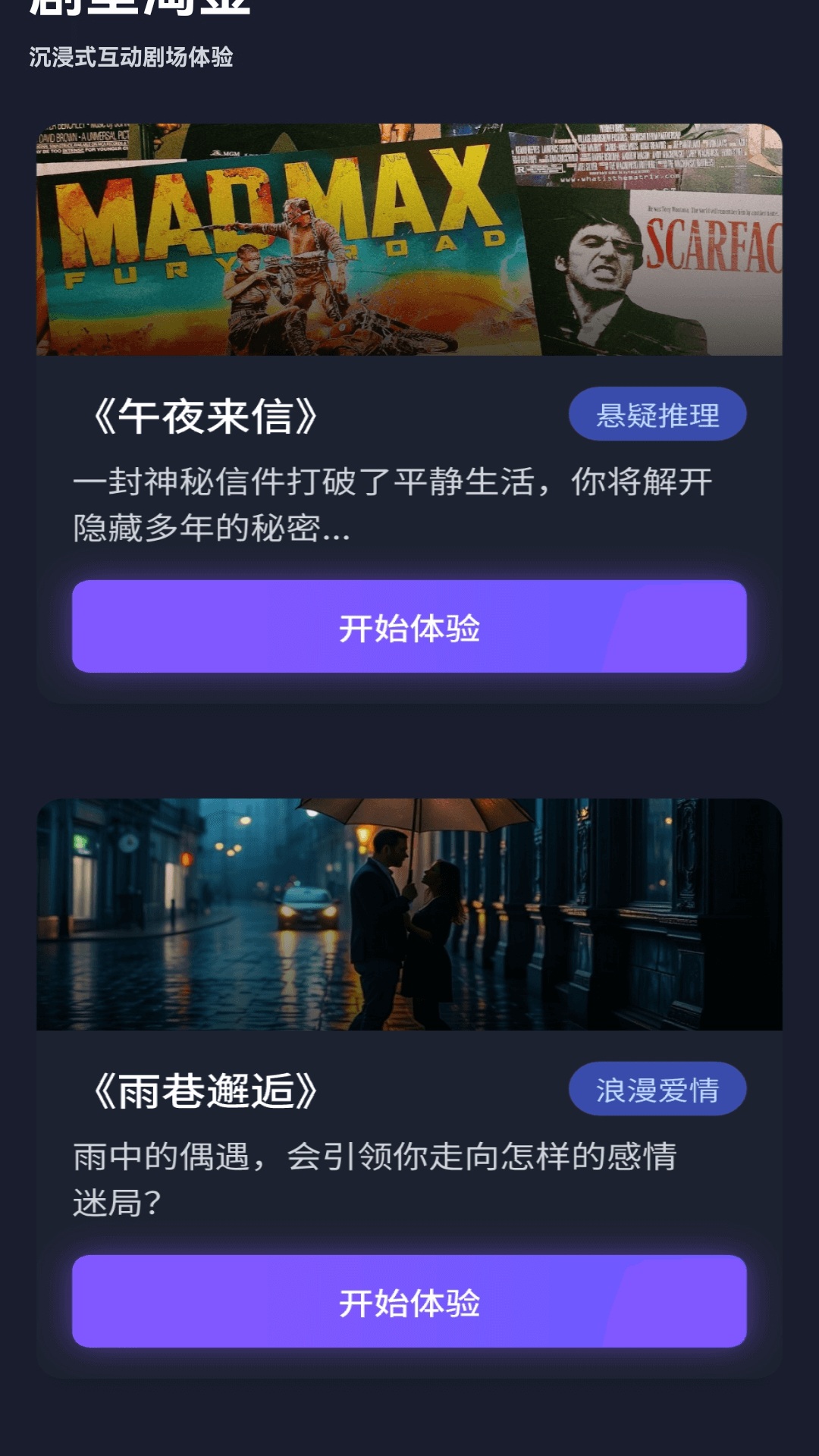Click the rainy street couple image
819x1456 pixels.
[409, 918]
